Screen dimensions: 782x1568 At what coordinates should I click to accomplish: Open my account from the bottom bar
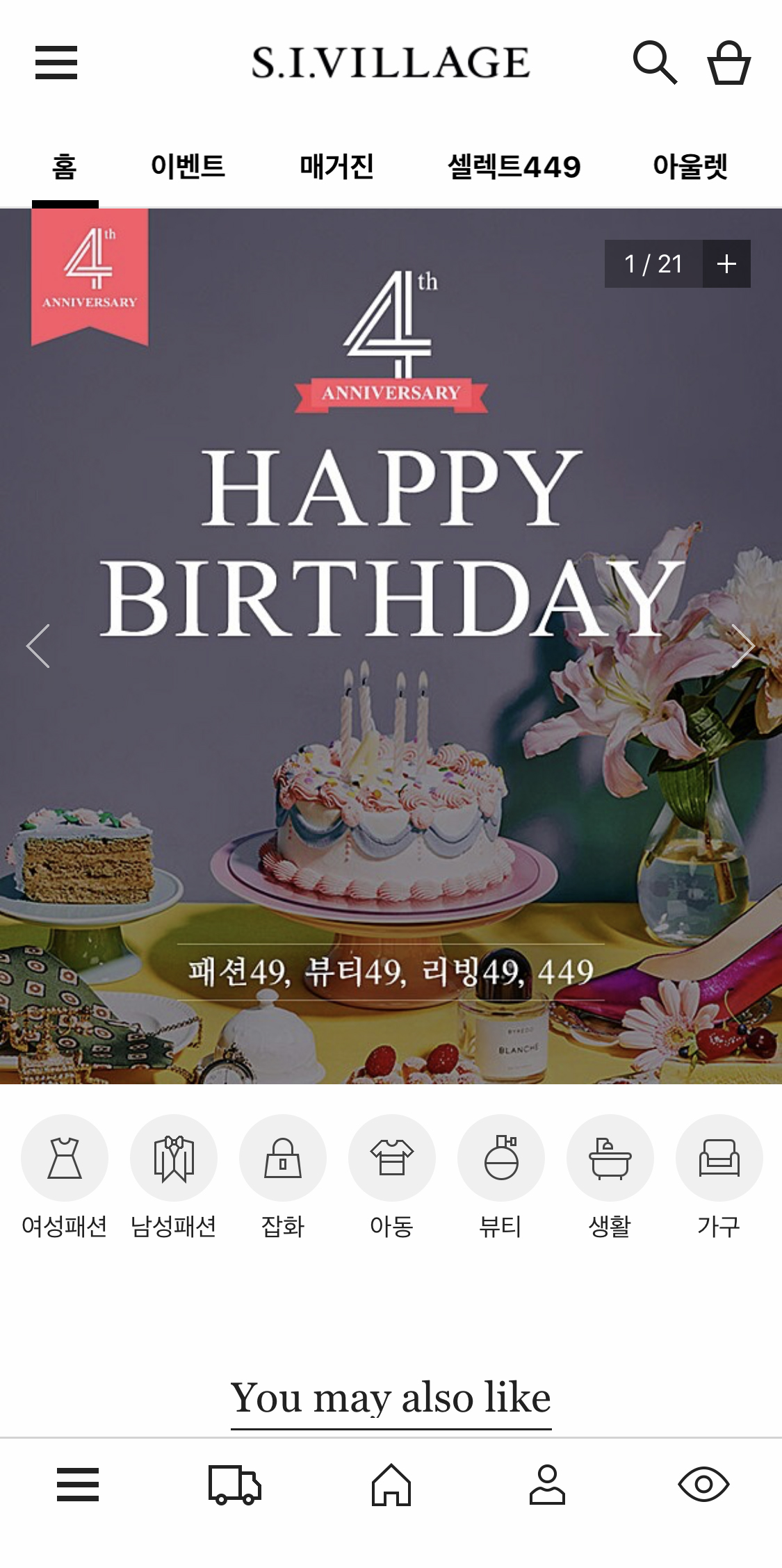click(547, 1485)
